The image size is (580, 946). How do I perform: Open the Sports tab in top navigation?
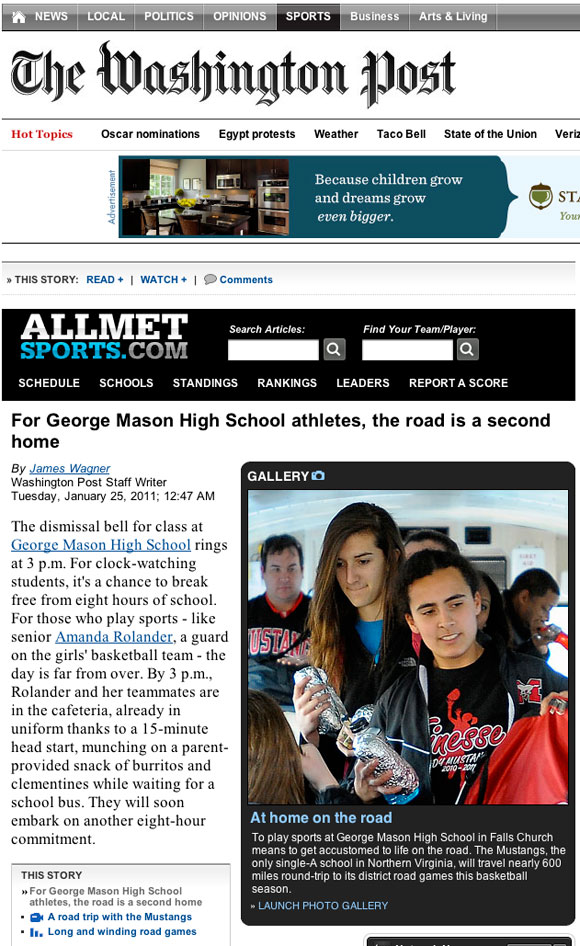coord(308,16)
